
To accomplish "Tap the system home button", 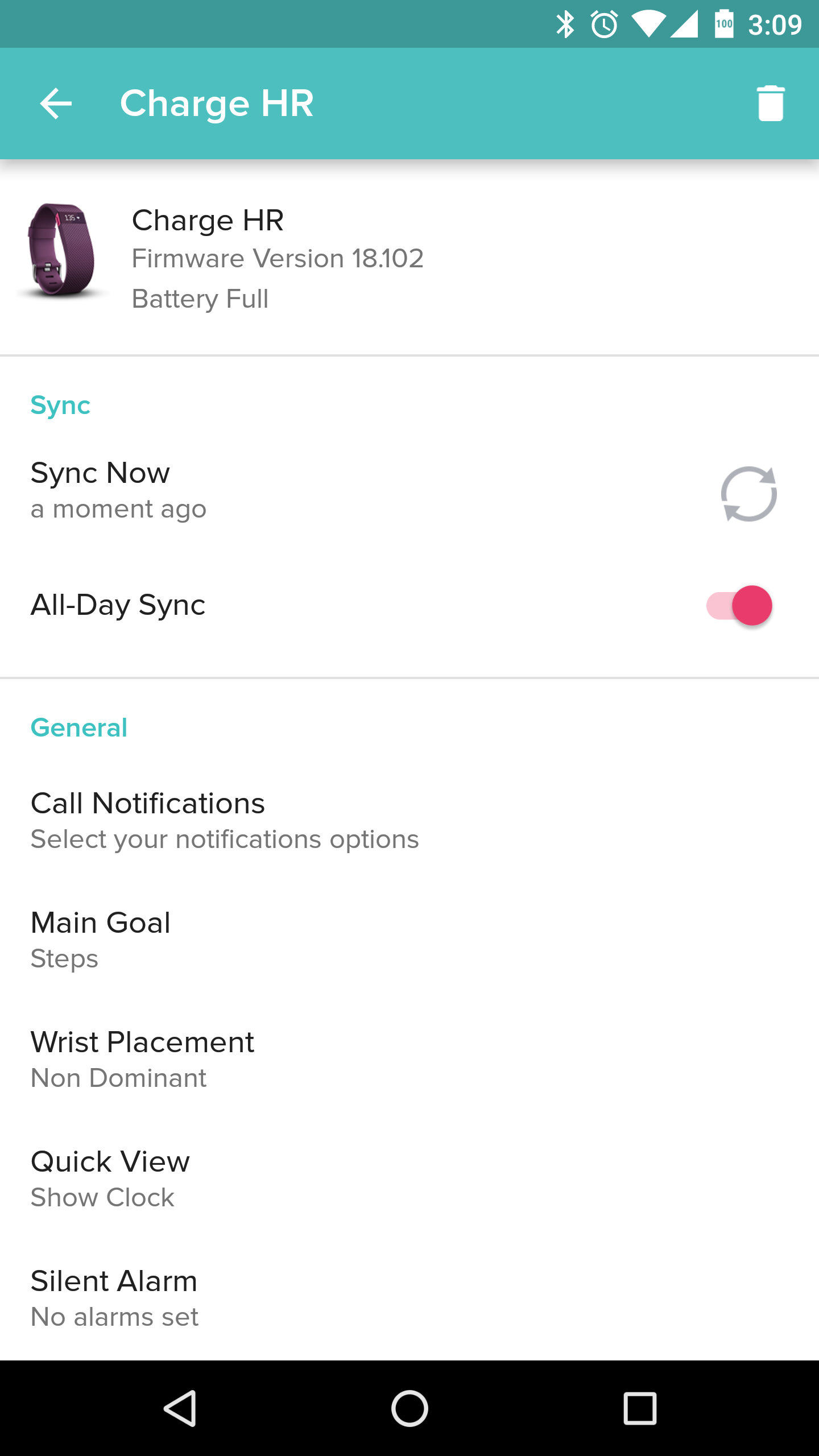I will (x=409, y=1408).
